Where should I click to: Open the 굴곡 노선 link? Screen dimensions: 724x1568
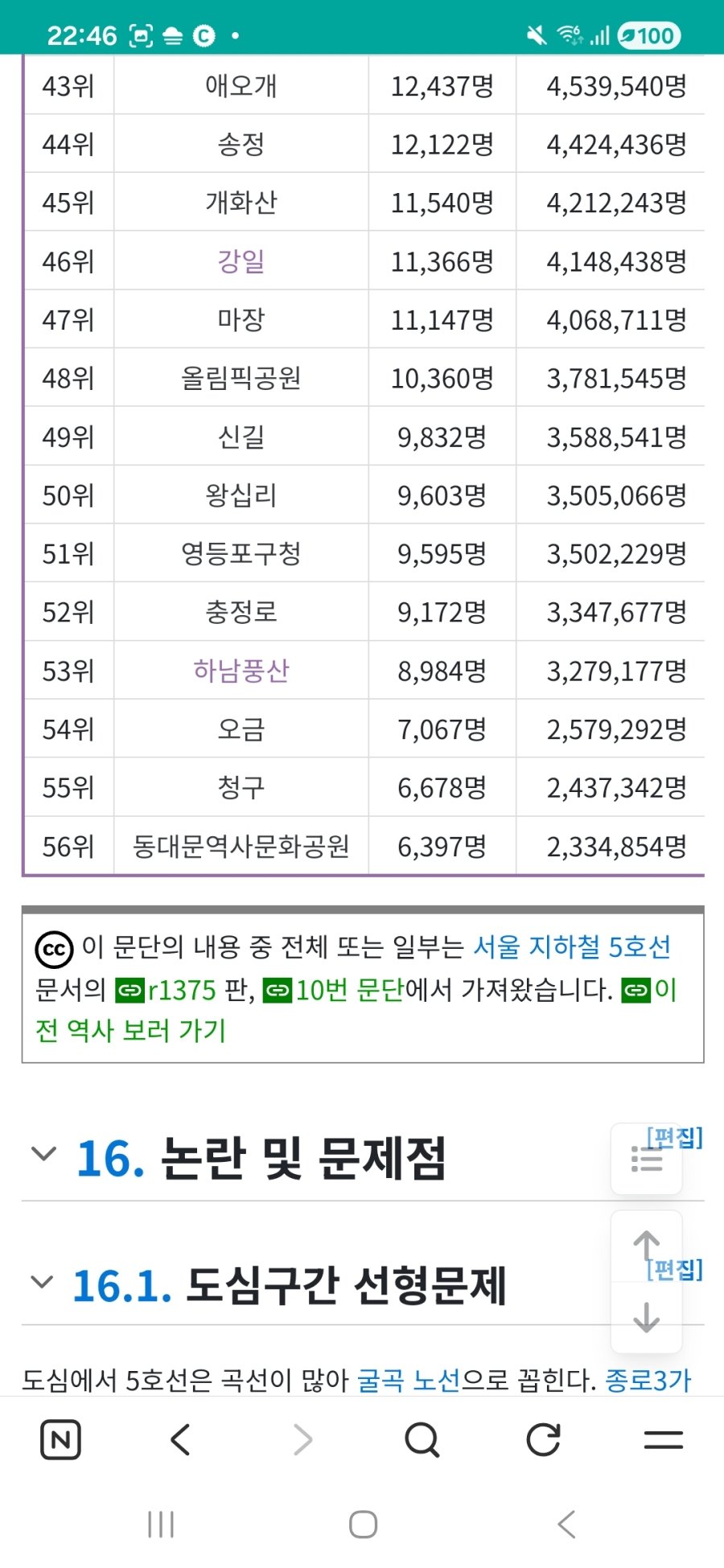coord(408,1381)
